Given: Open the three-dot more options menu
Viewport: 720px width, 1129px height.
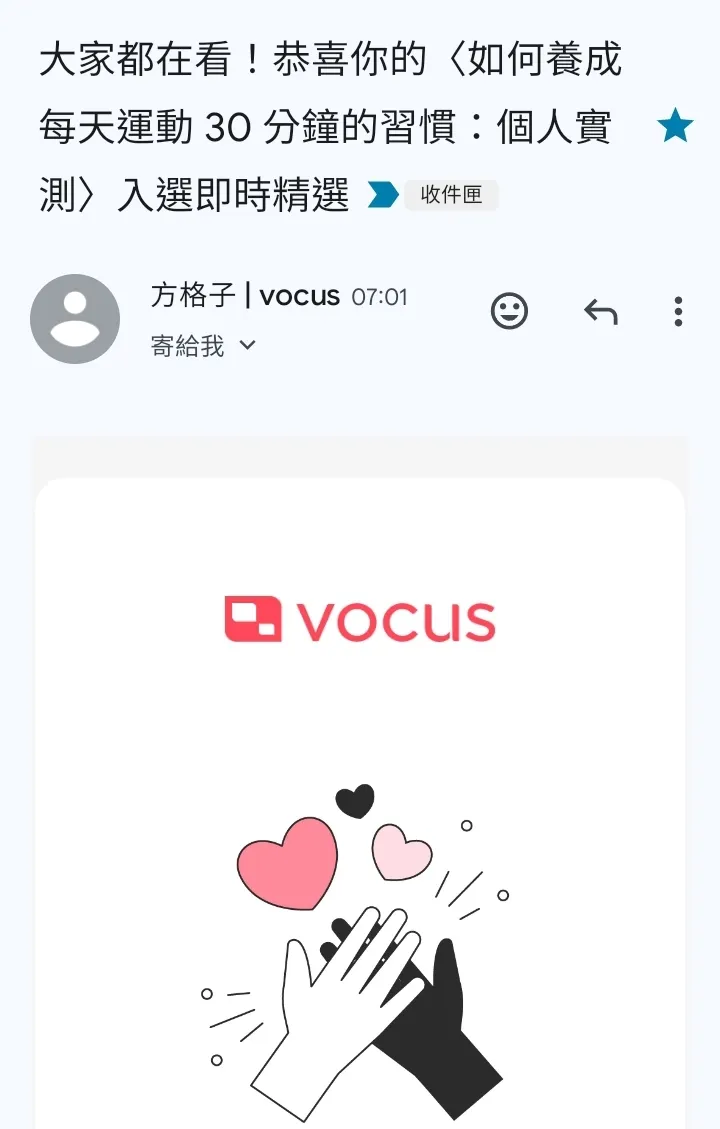Looking at the screenshot, I should click(679, 311).
